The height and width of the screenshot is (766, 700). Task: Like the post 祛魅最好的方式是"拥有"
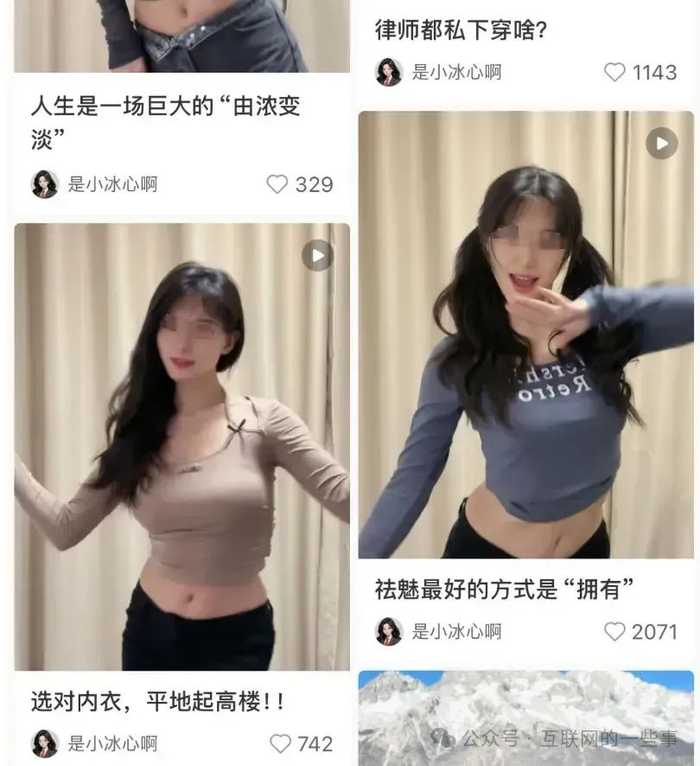point(615,631)
